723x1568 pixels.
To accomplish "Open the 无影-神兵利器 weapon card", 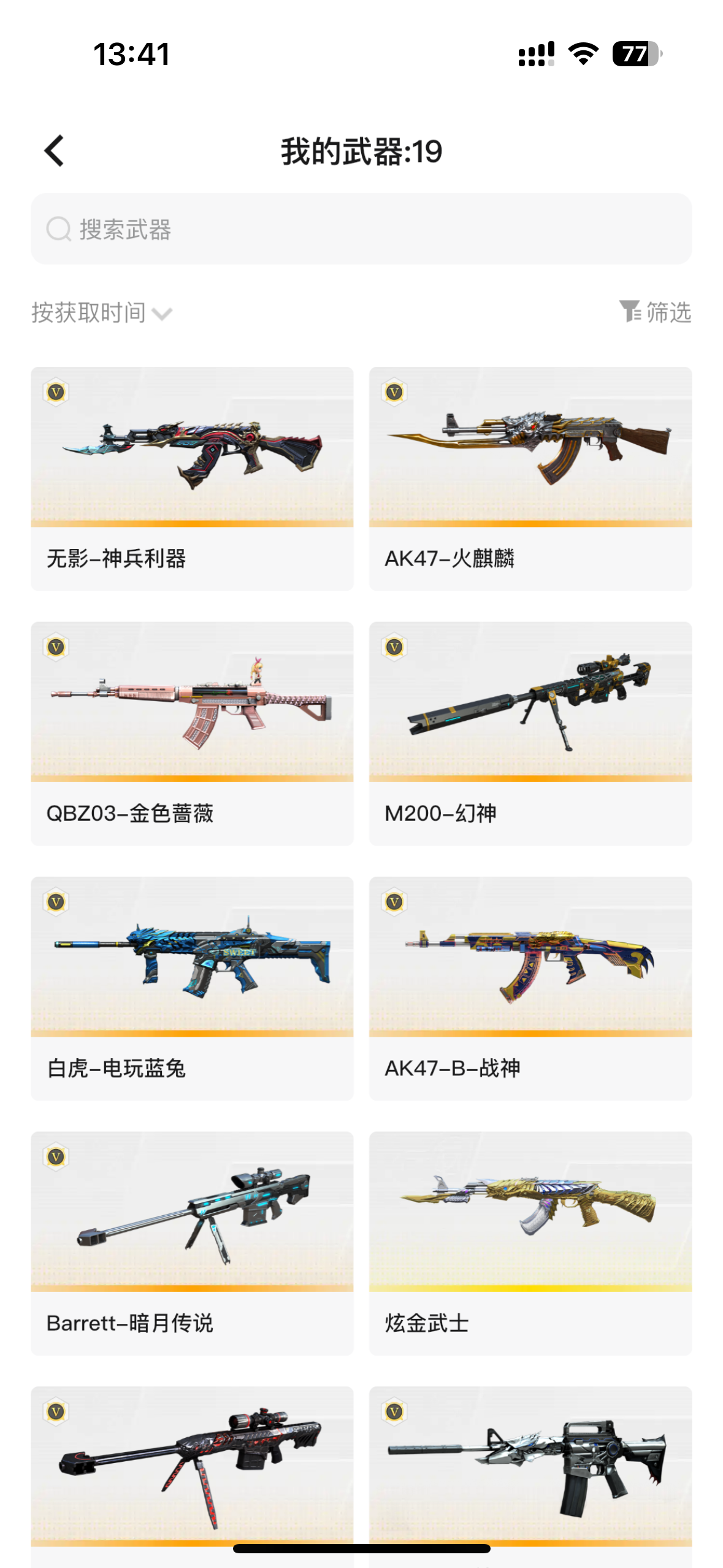I will (x=192, y=478).
